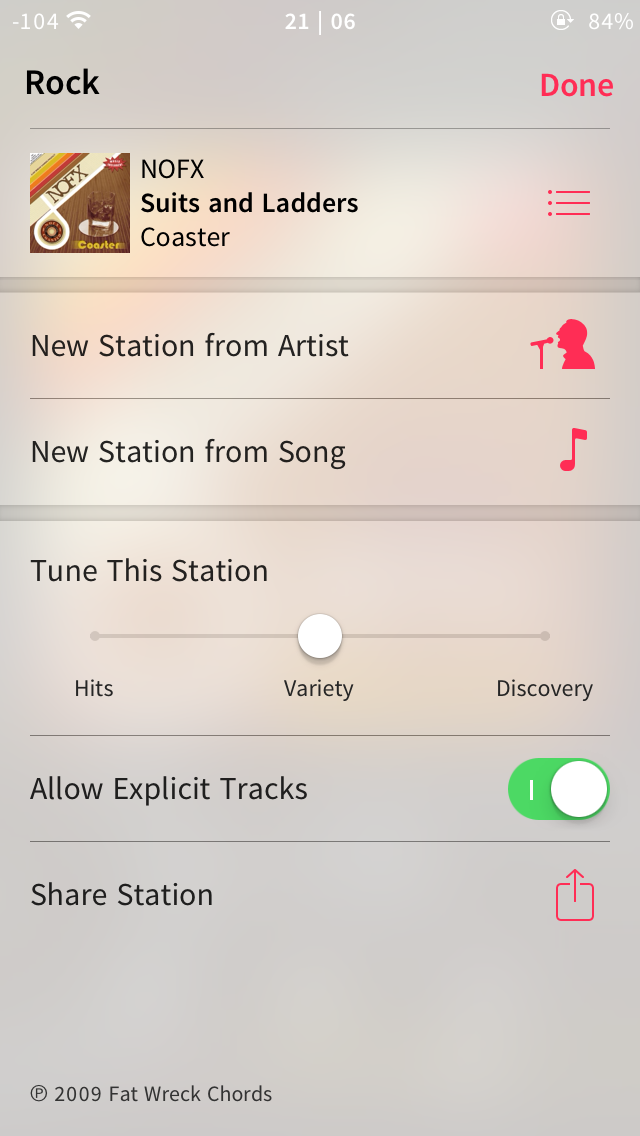Tap Done to close station settings
Image resolution: width=640 pixels, height=1136 pixels.
576,85
